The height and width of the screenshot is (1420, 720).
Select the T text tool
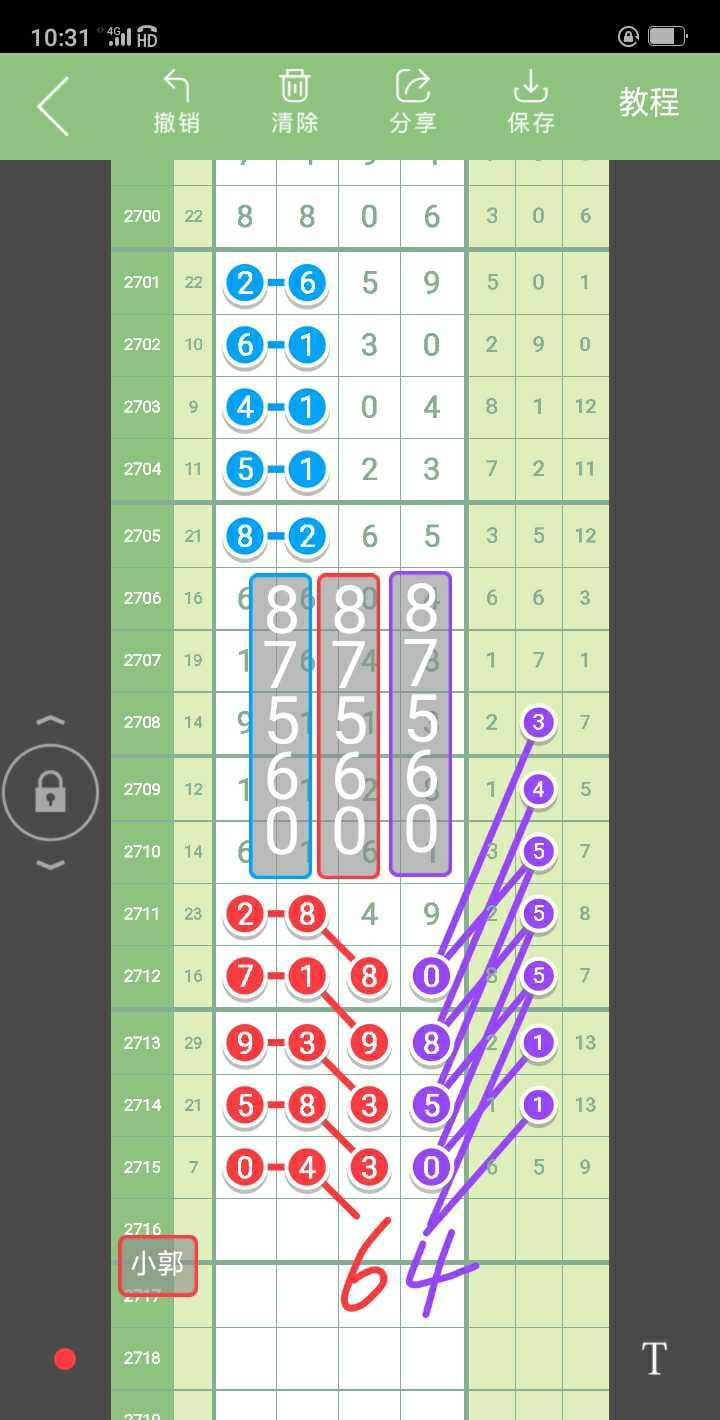click(654, 1359)
